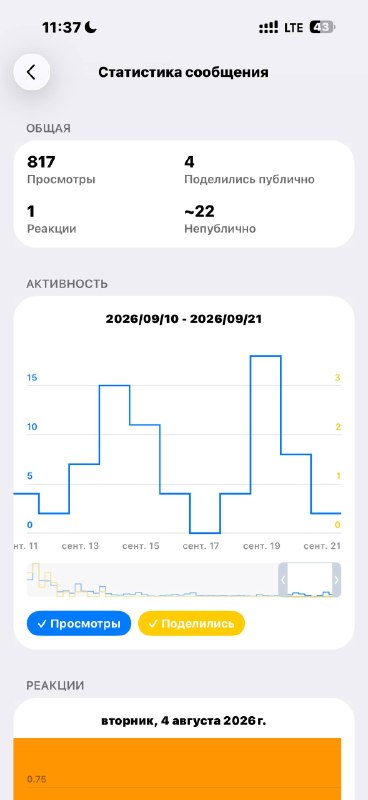The image size is (368, 800).
Task: Toggle the Поделились series chip
Action: (x=191, y=623)
